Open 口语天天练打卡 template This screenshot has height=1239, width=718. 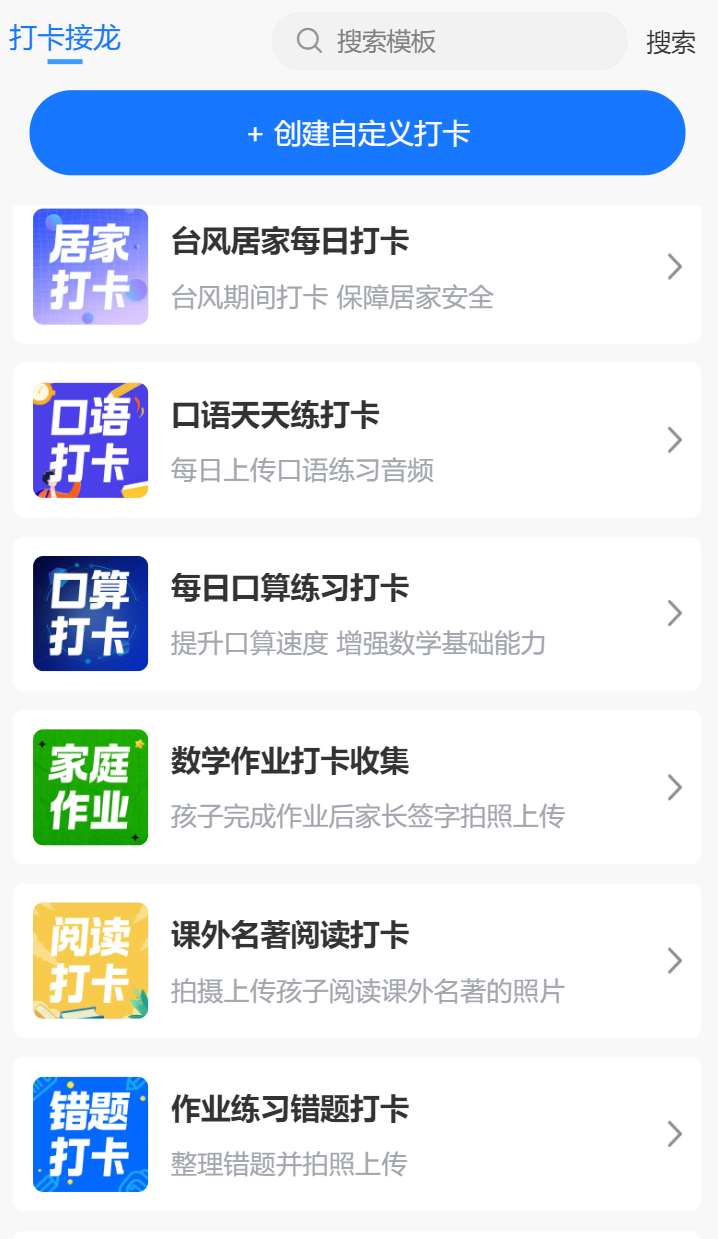(357, 440)
